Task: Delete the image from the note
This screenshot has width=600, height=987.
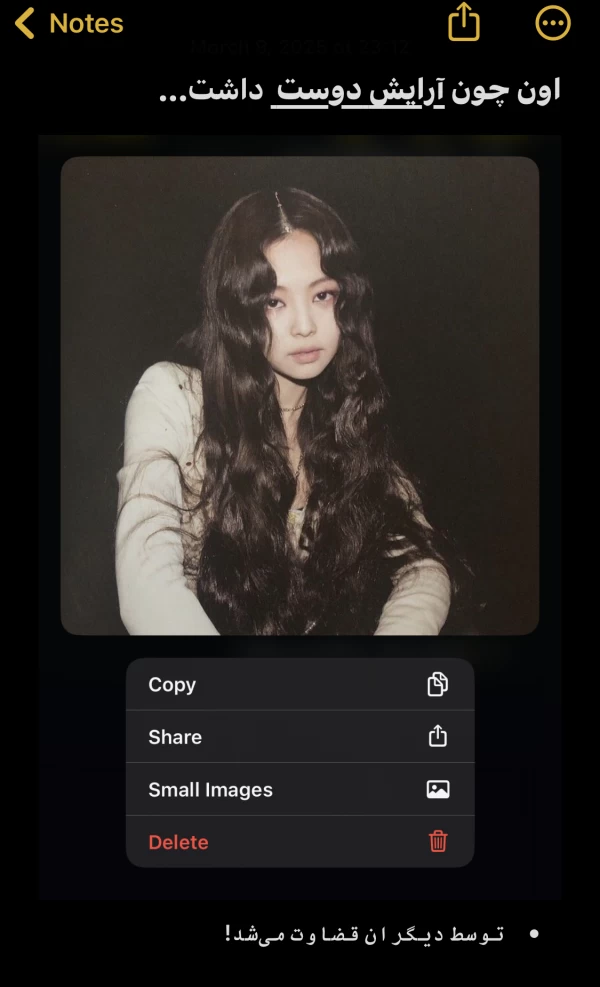Action: 299,842
